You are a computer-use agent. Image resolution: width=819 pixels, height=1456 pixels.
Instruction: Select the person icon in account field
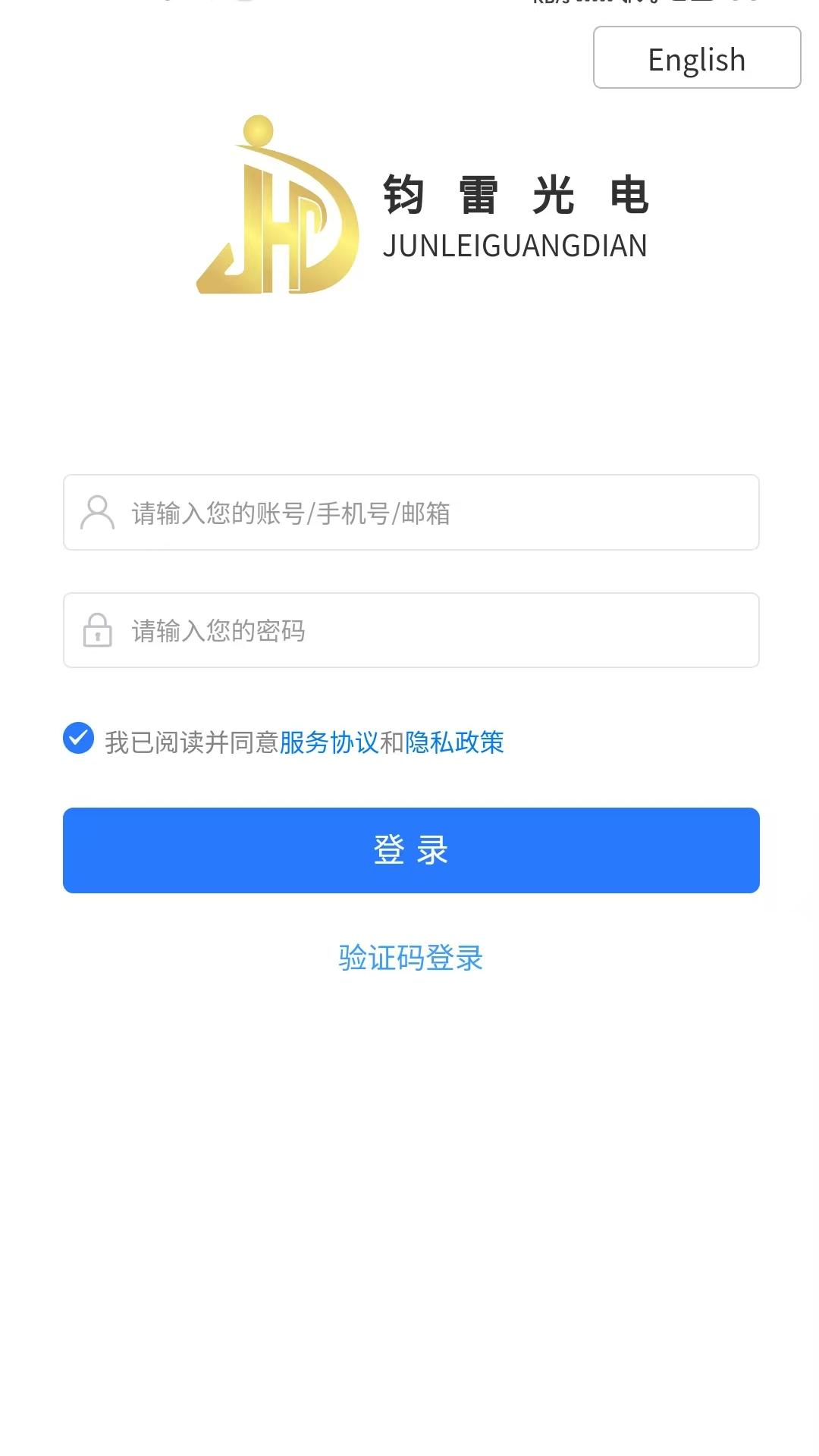point(96,513)
